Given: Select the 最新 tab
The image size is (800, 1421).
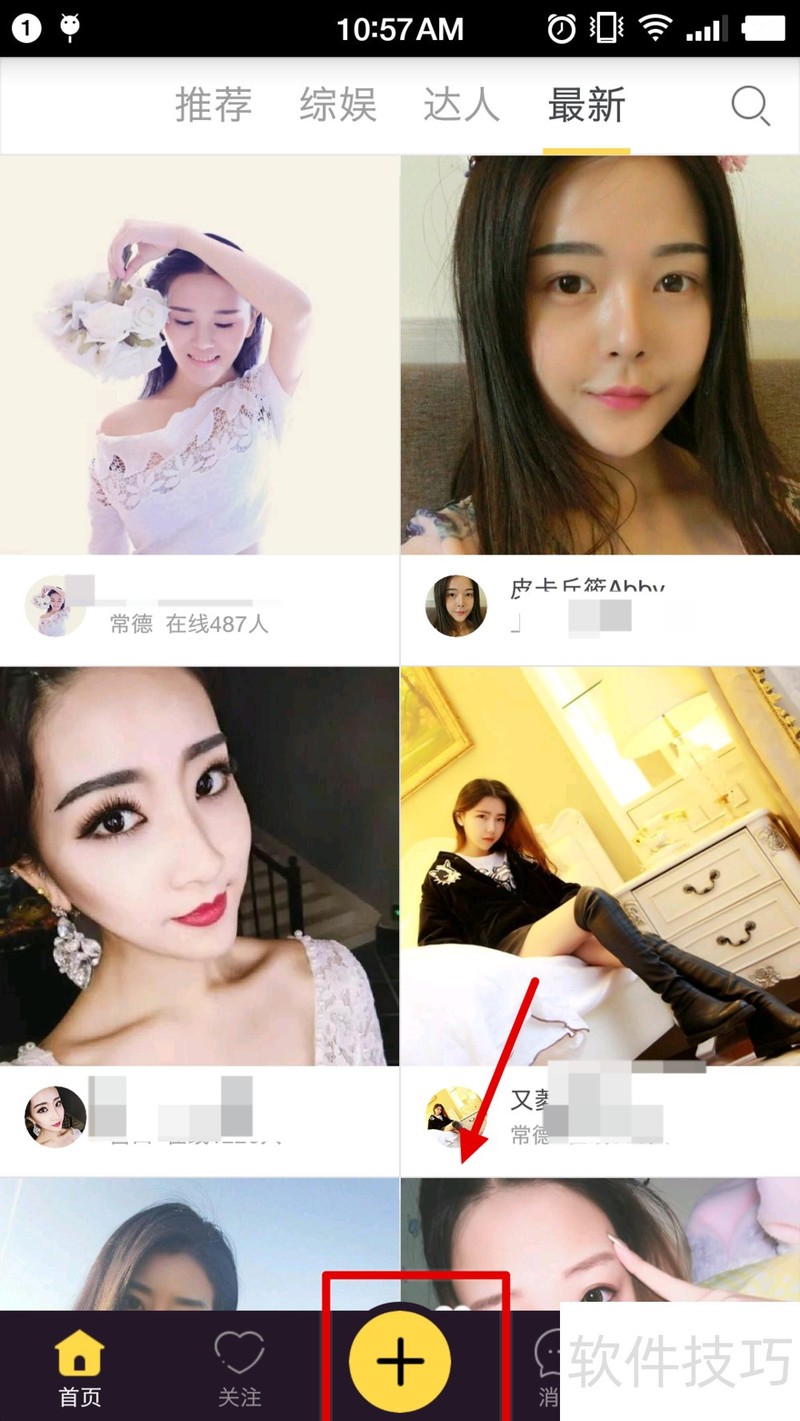Looking at the screenshot, I should point(587,105).
